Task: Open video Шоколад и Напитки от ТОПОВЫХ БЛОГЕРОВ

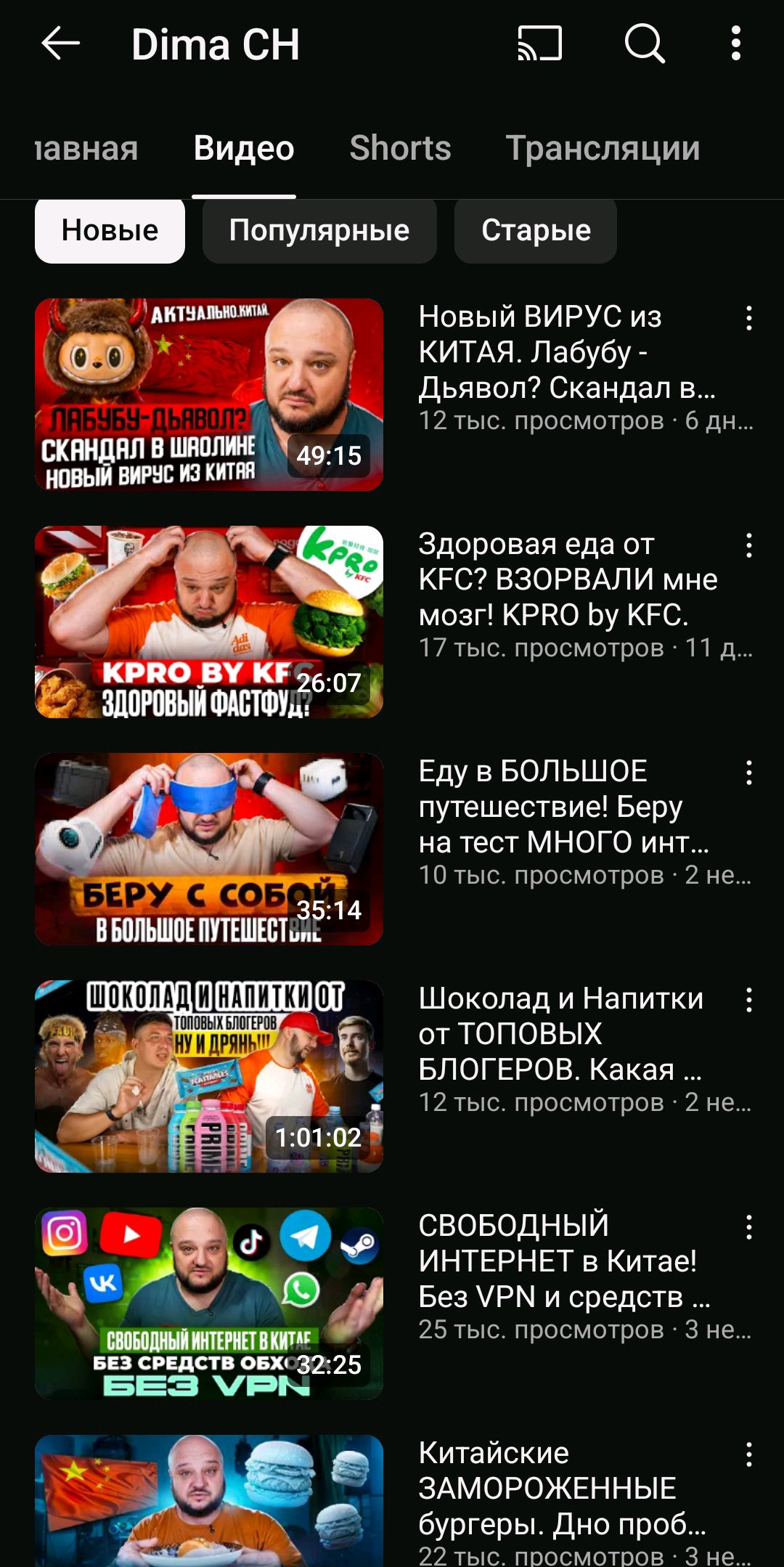Action: 209,1076
